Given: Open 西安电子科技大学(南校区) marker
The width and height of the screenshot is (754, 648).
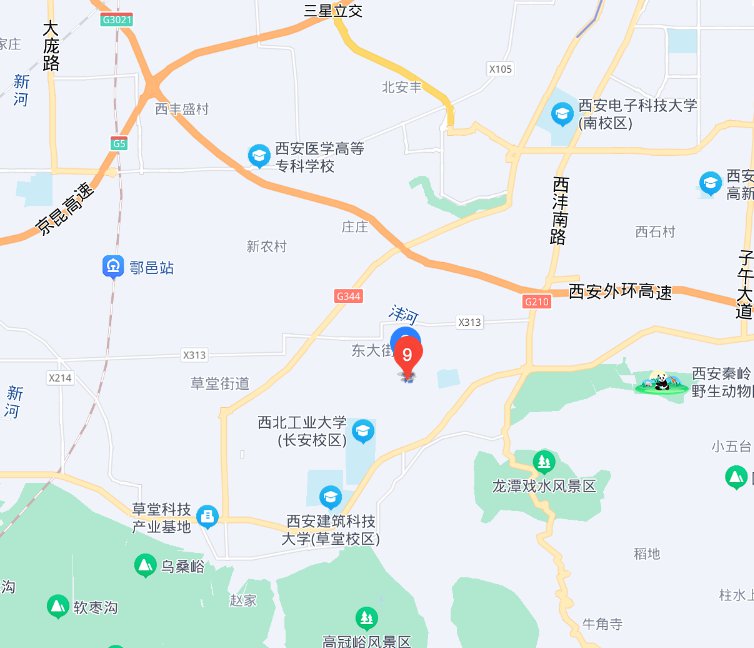Looking at the screenshot, I should tap(562, 113).
